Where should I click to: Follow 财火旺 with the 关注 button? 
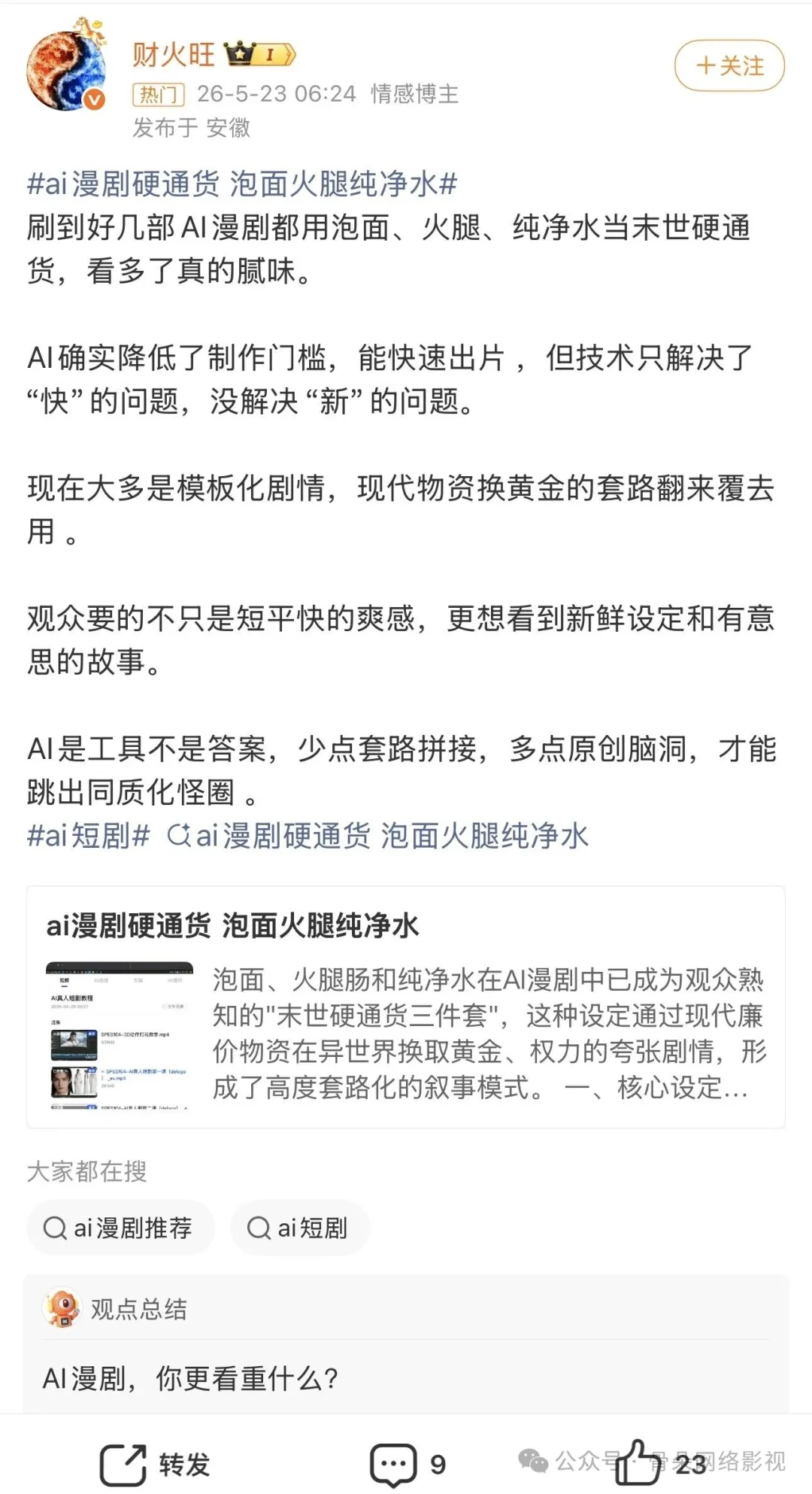[x=729, y=66]
